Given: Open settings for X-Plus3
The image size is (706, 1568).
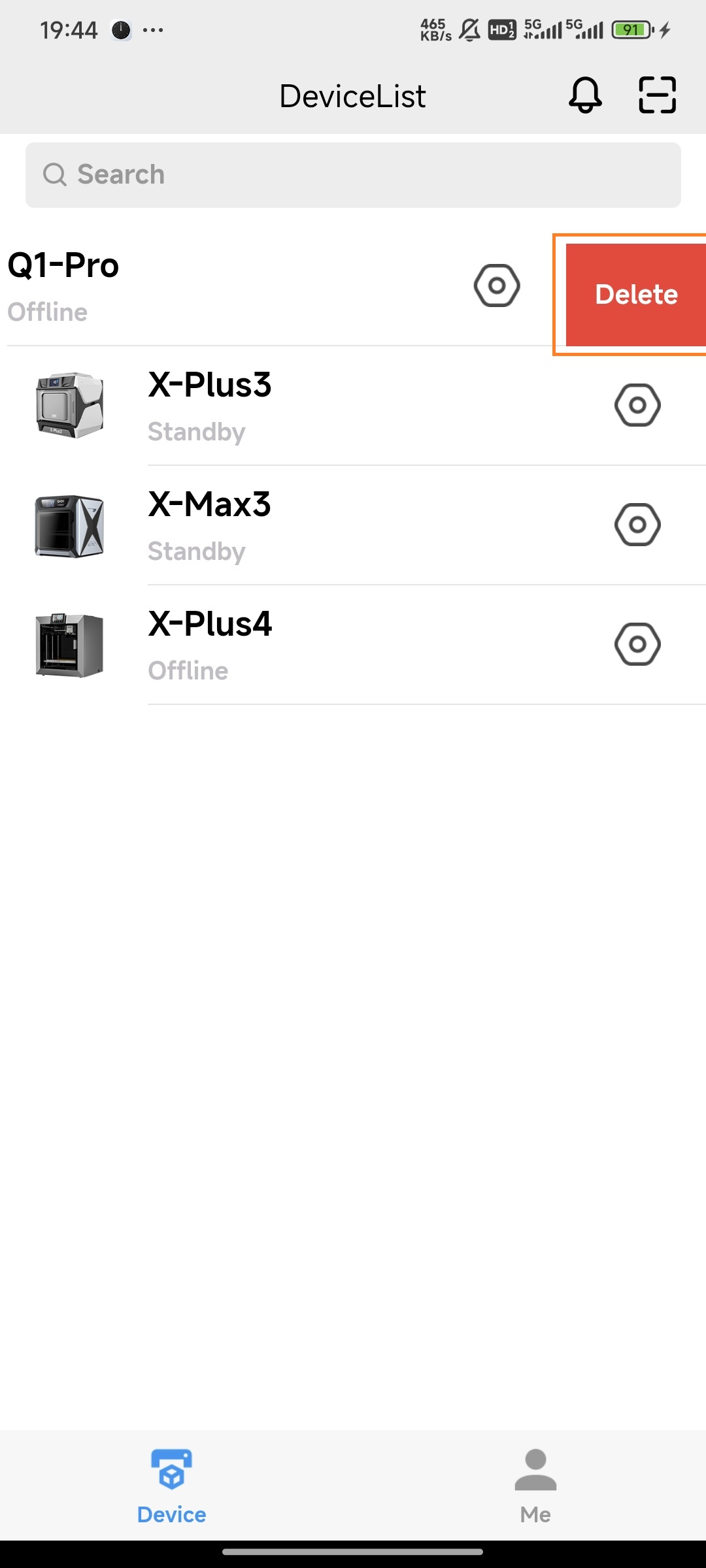Looking at the screenshot, I should point(637,405).
